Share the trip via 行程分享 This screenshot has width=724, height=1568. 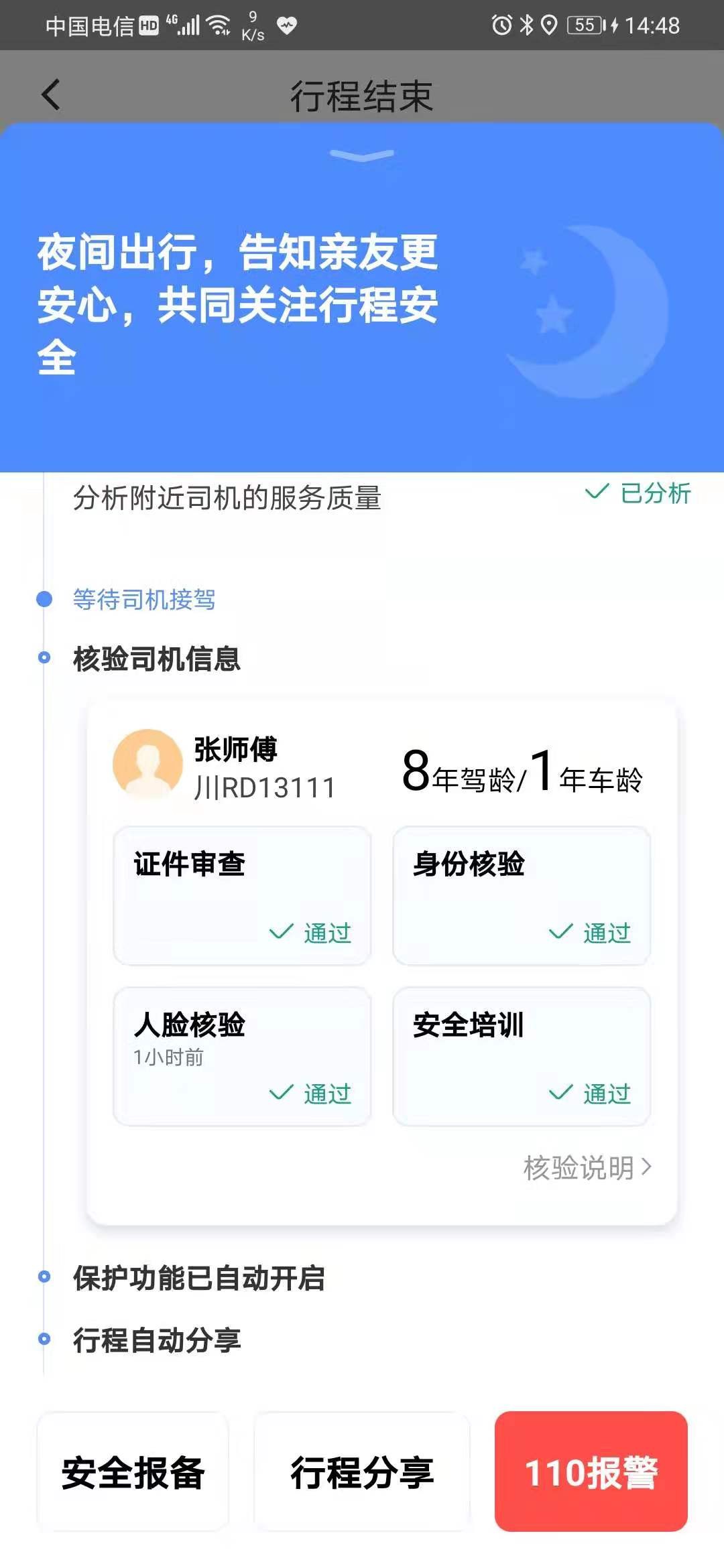(x=362, y=1472)
